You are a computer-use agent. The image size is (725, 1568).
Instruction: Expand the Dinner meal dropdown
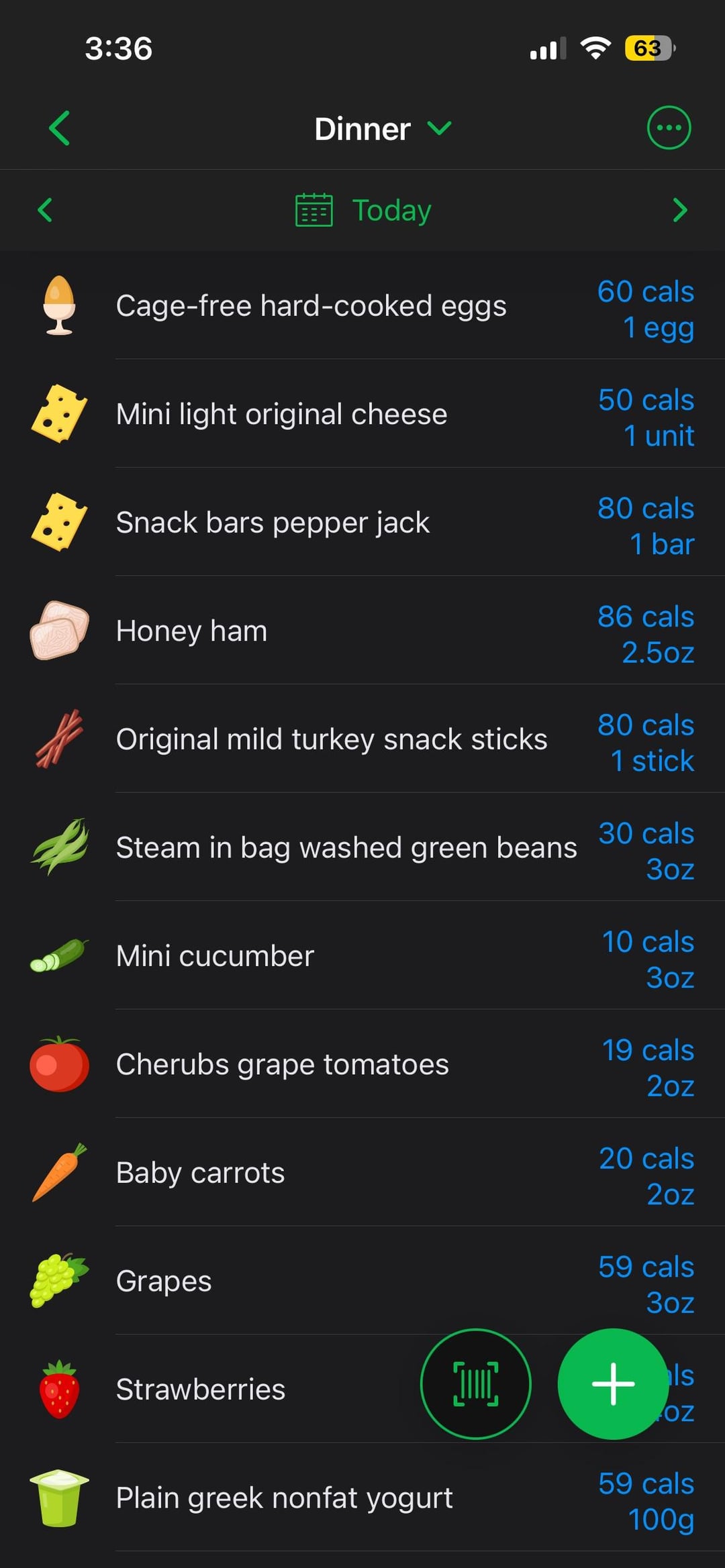(383, 128)
